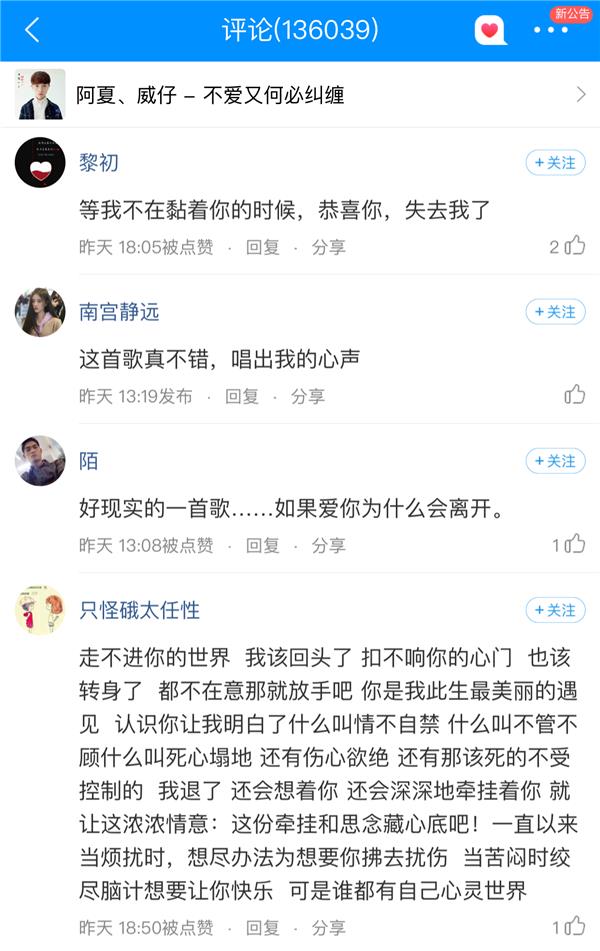
Task: Like 黎初's comment
Action: [x=574, y=246]
